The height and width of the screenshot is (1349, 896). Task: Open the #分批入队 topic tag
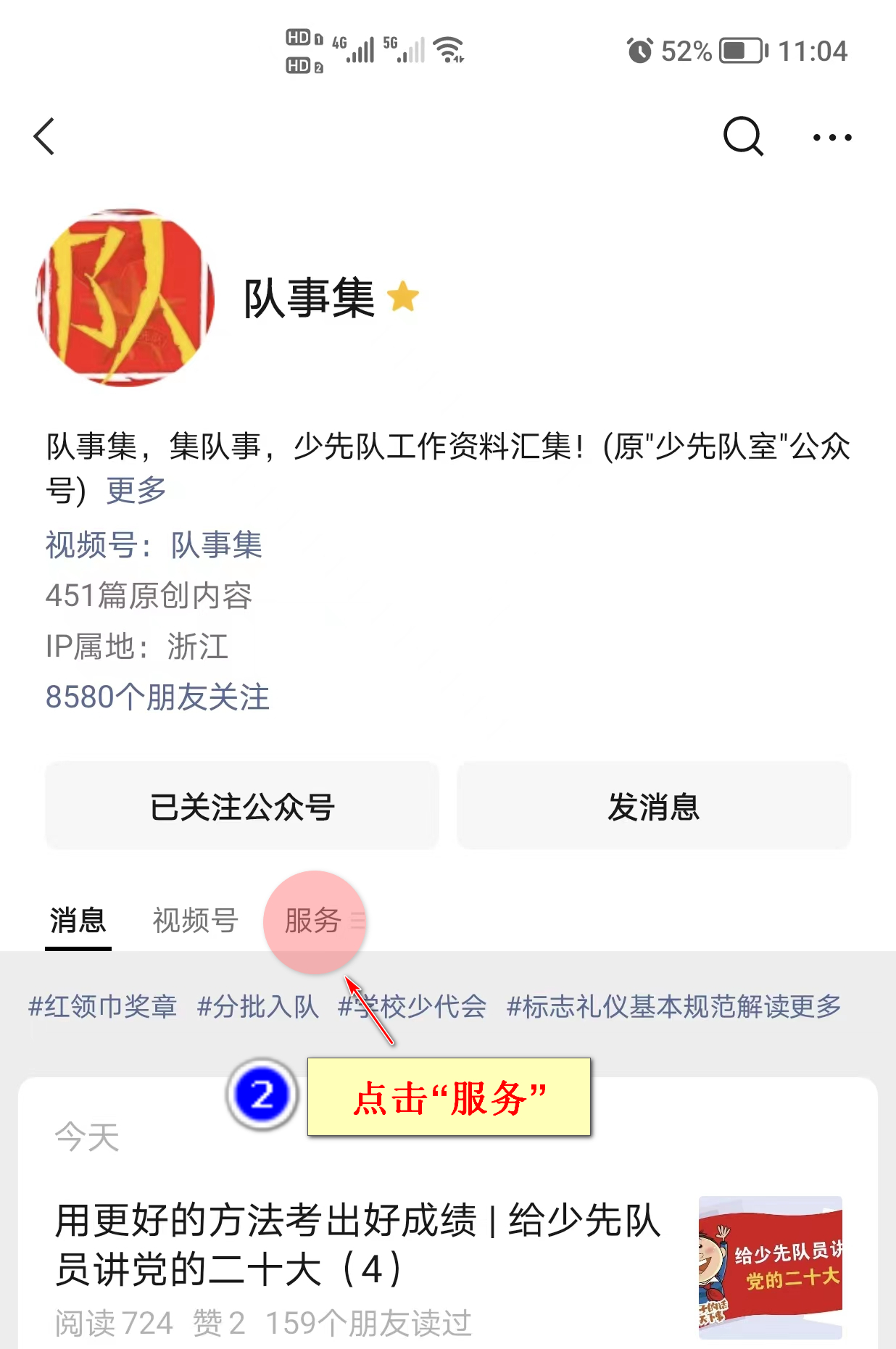[x=257, y=1006]
